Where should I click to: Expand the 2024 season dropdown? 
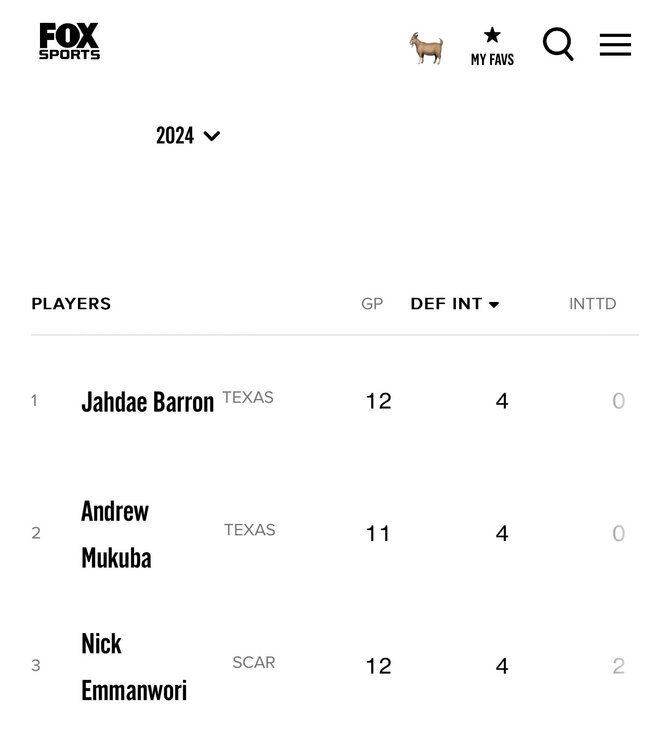point(188,136)
